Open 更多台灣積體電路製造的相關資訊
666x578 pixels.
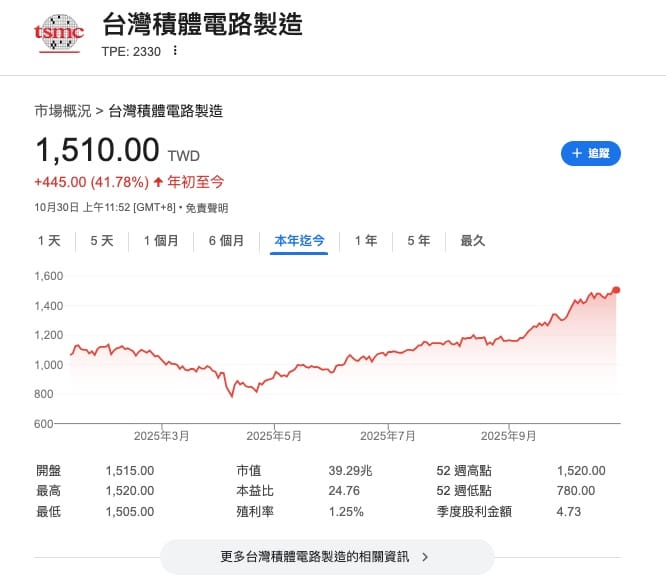coord(326,557)
